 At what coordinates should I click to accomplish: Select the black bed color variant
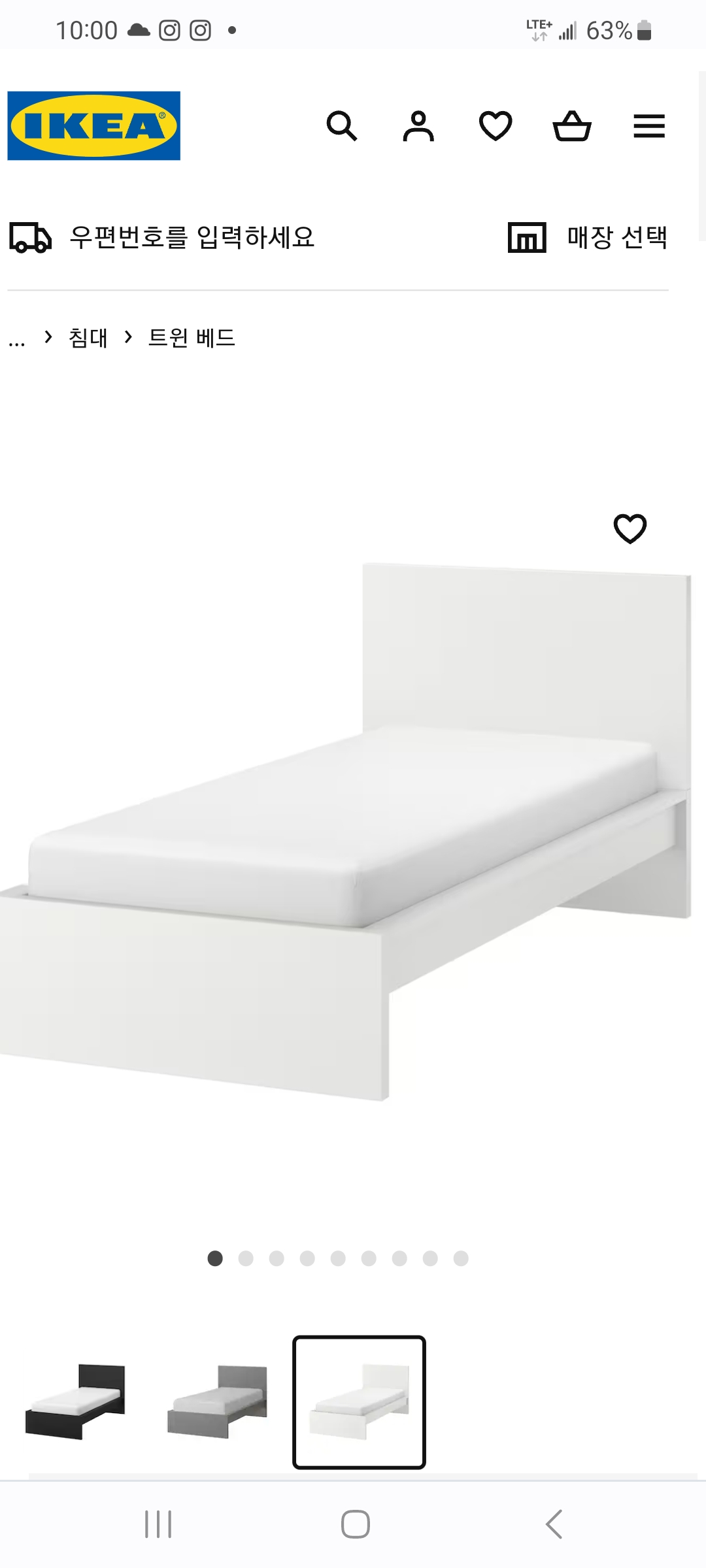[76, 1402]
